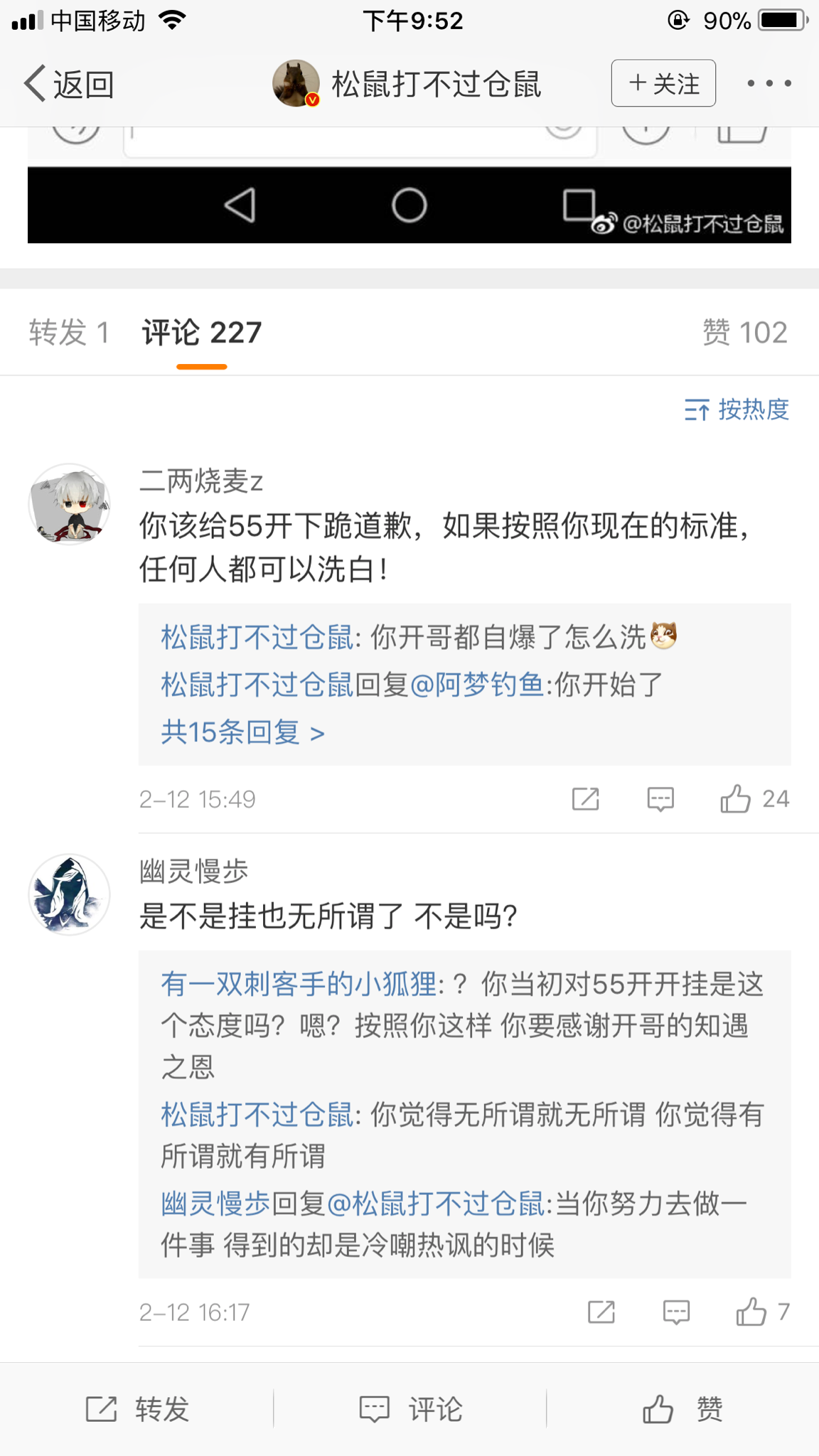Open @阿梦钓鱼 mention link

click(x=476, y=685)
